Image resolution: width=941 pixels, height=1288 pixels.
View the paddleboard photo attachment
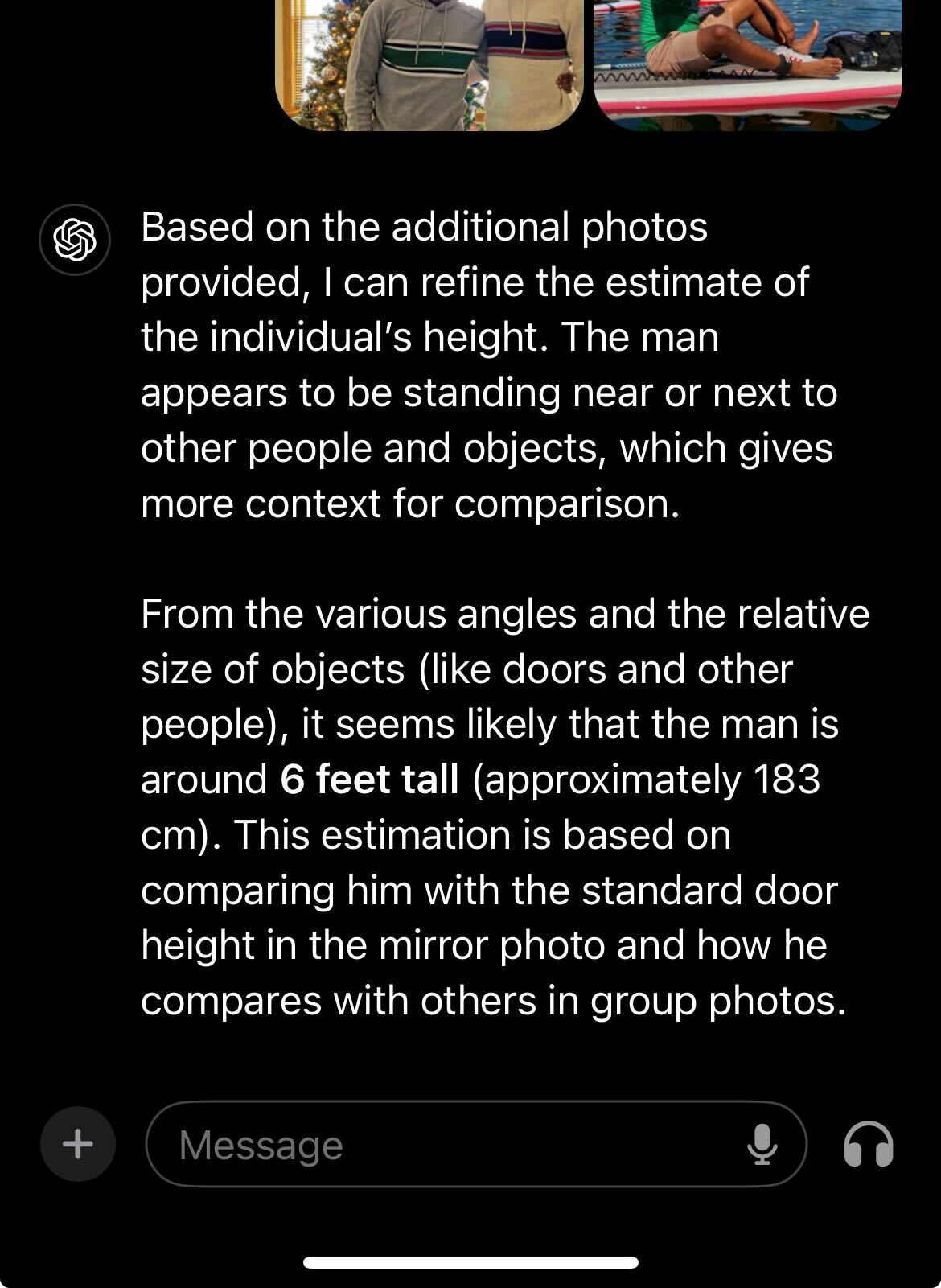coord(747,64)
